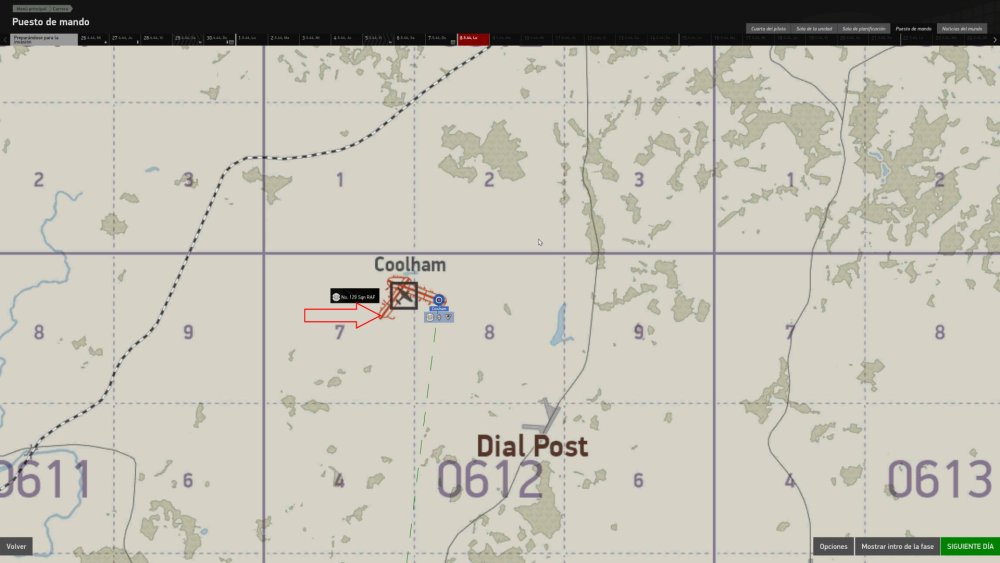Switch to Sala de la unidad tab
This screenshot has width=1000, height=563.
[813, 28]
